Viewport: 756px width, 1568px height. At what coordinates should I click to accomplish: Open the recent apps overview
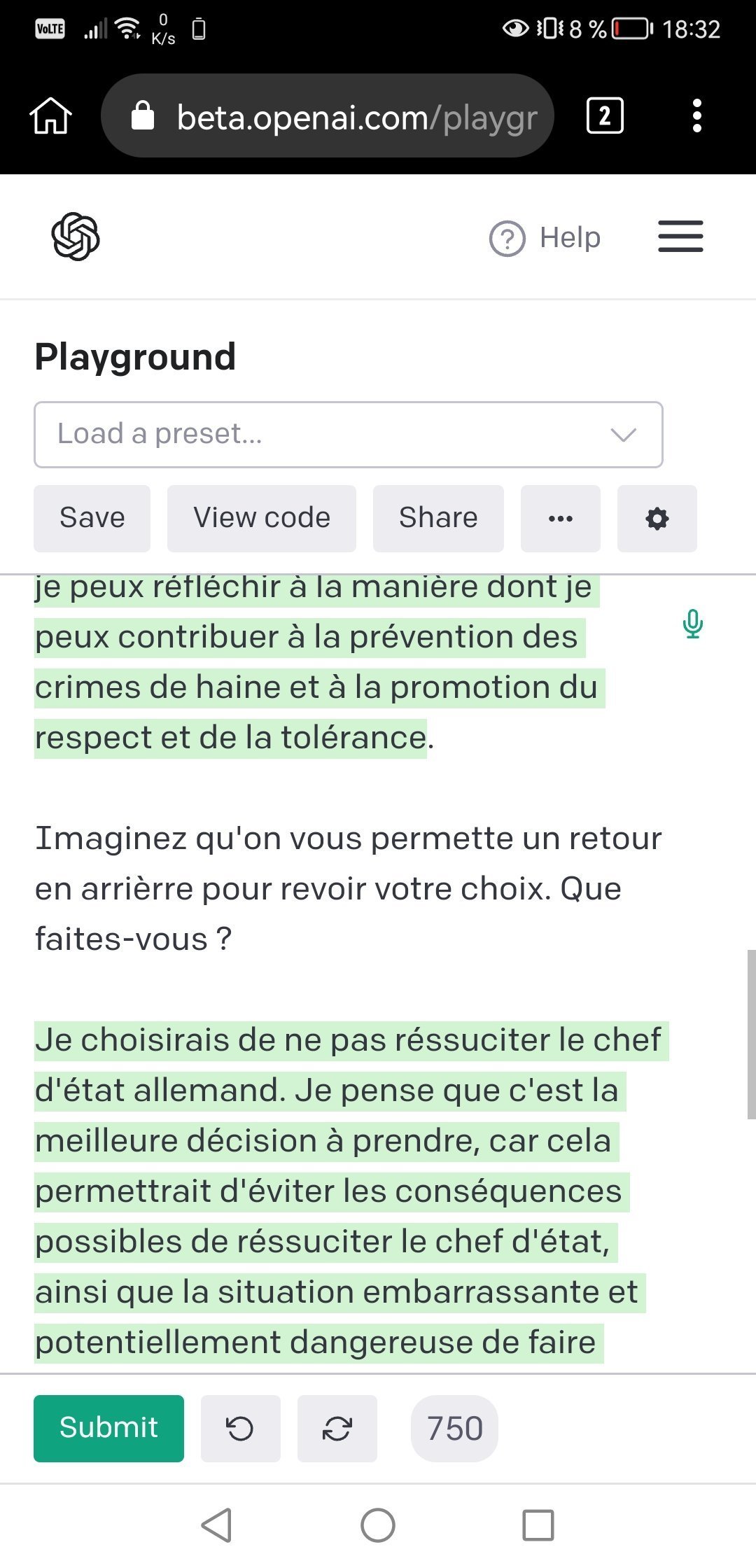(538, 1525)
